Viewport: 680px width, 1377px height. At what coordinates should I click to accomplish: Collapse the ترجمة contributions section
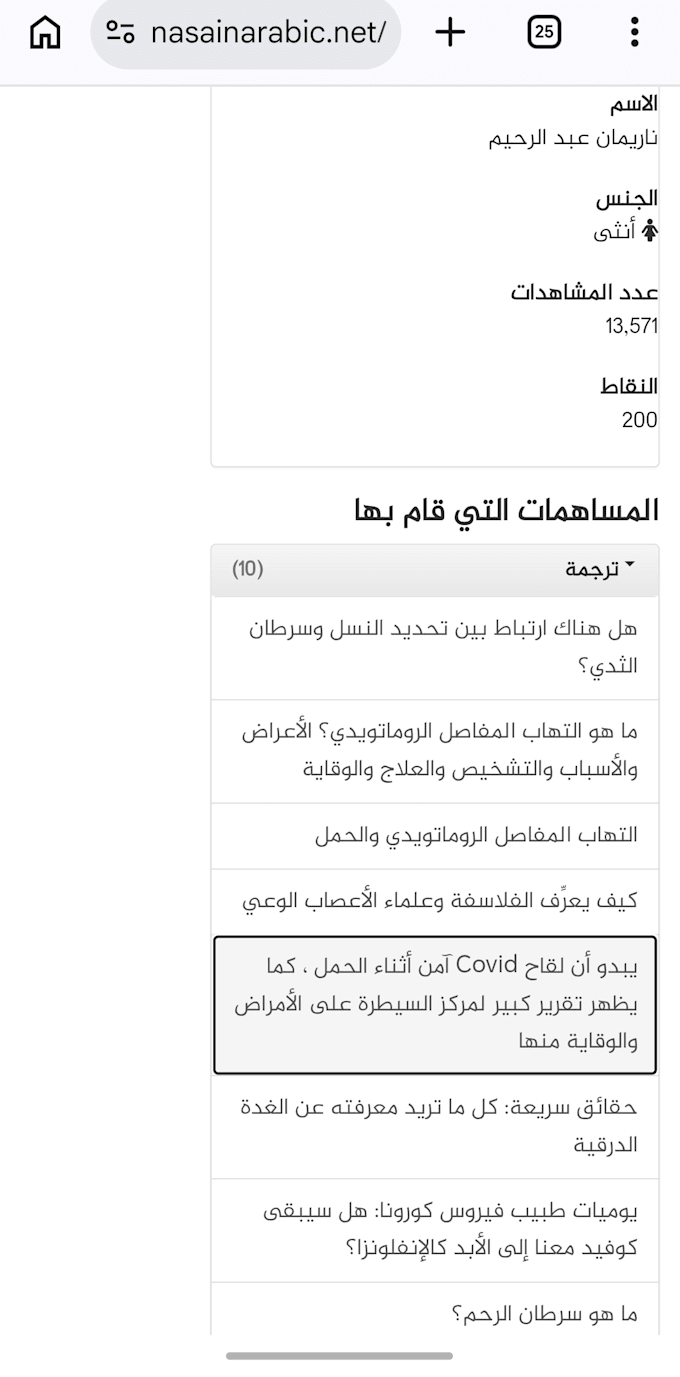click(435, 570)
